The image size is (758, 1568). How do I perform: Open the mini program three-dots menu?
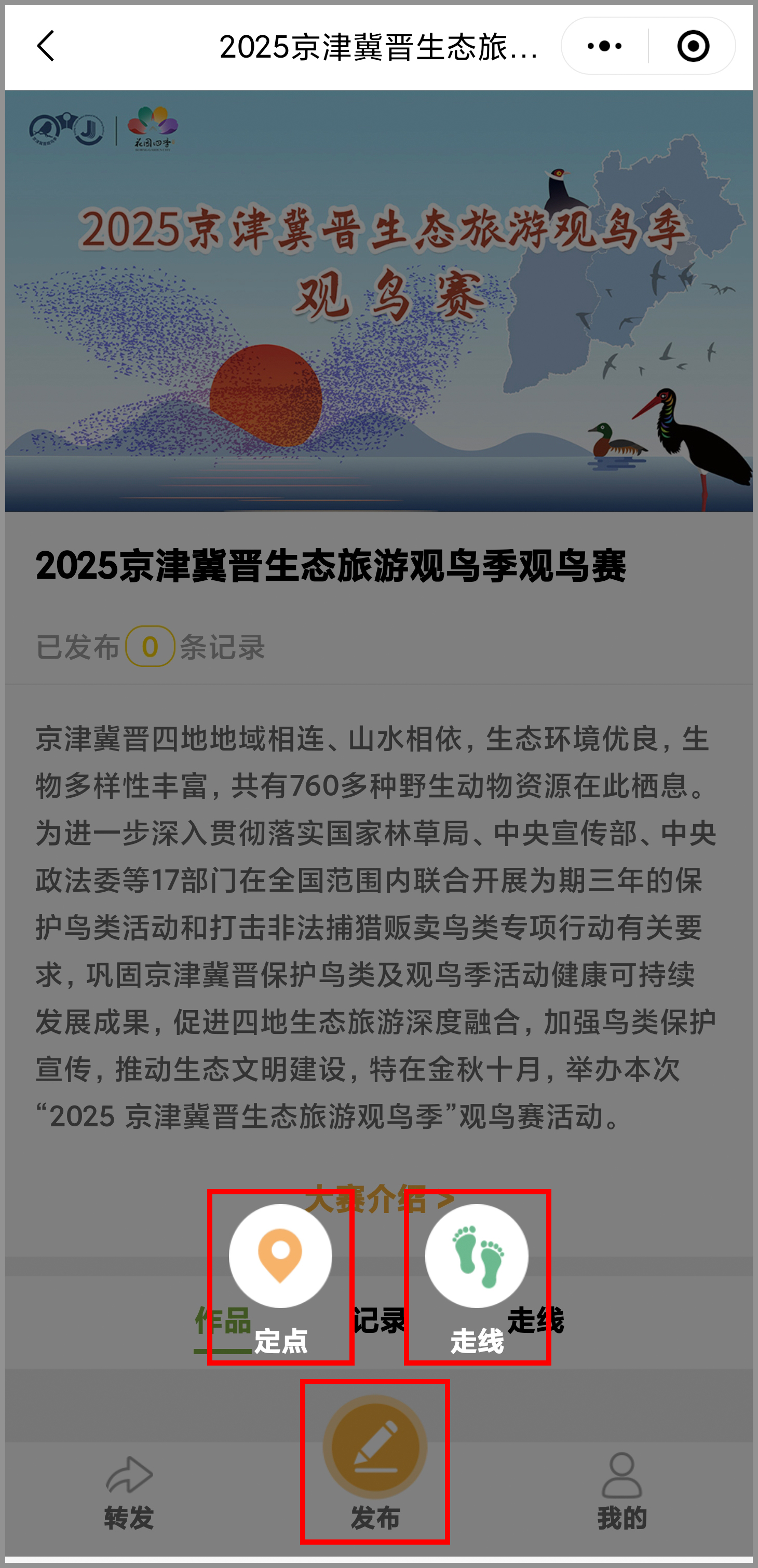604,46
